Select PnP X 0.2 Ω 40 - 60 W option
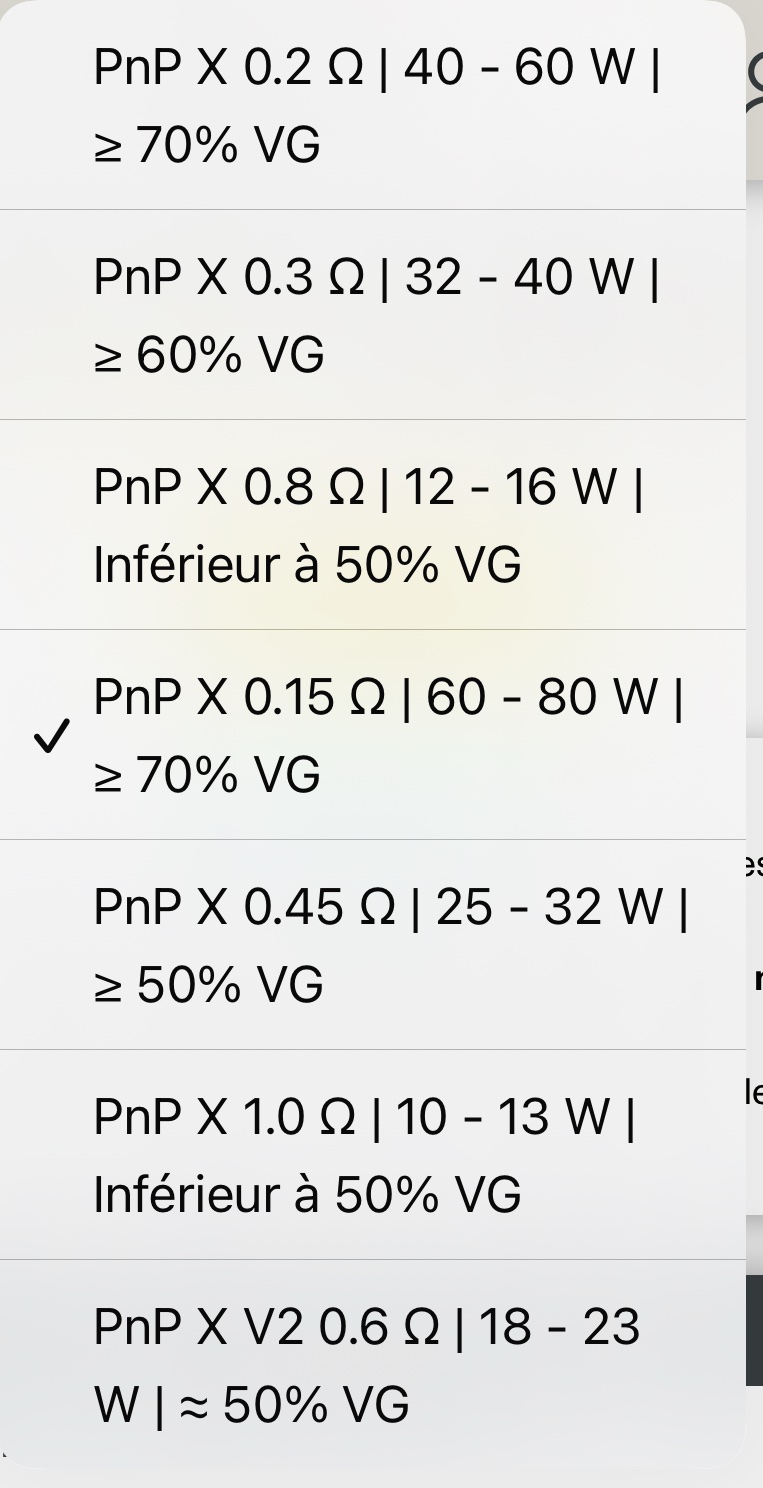This screenshot has width=763, height=1488. point(375,106)
